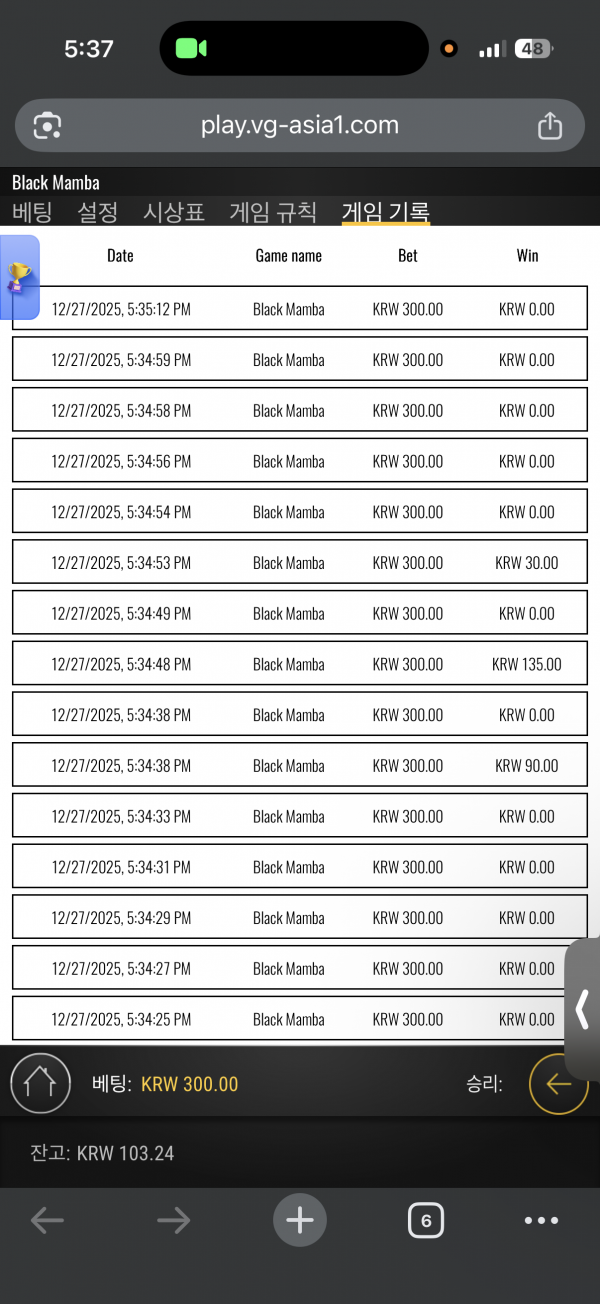The image size is (600, 1304).
Task: Tap the gold back arrow button
Action: point(558,1084)
